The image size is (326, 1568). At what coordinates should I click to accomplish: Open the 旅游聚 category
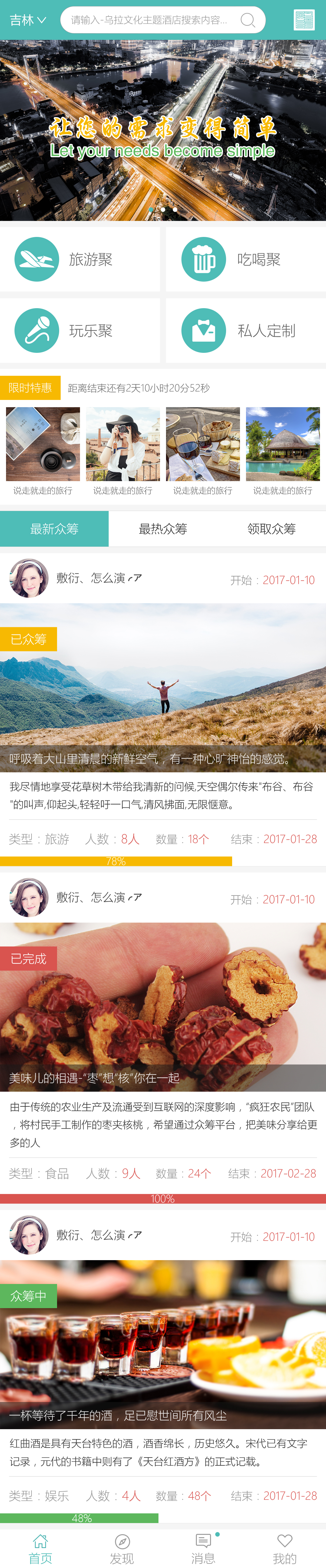pos(80,259)
